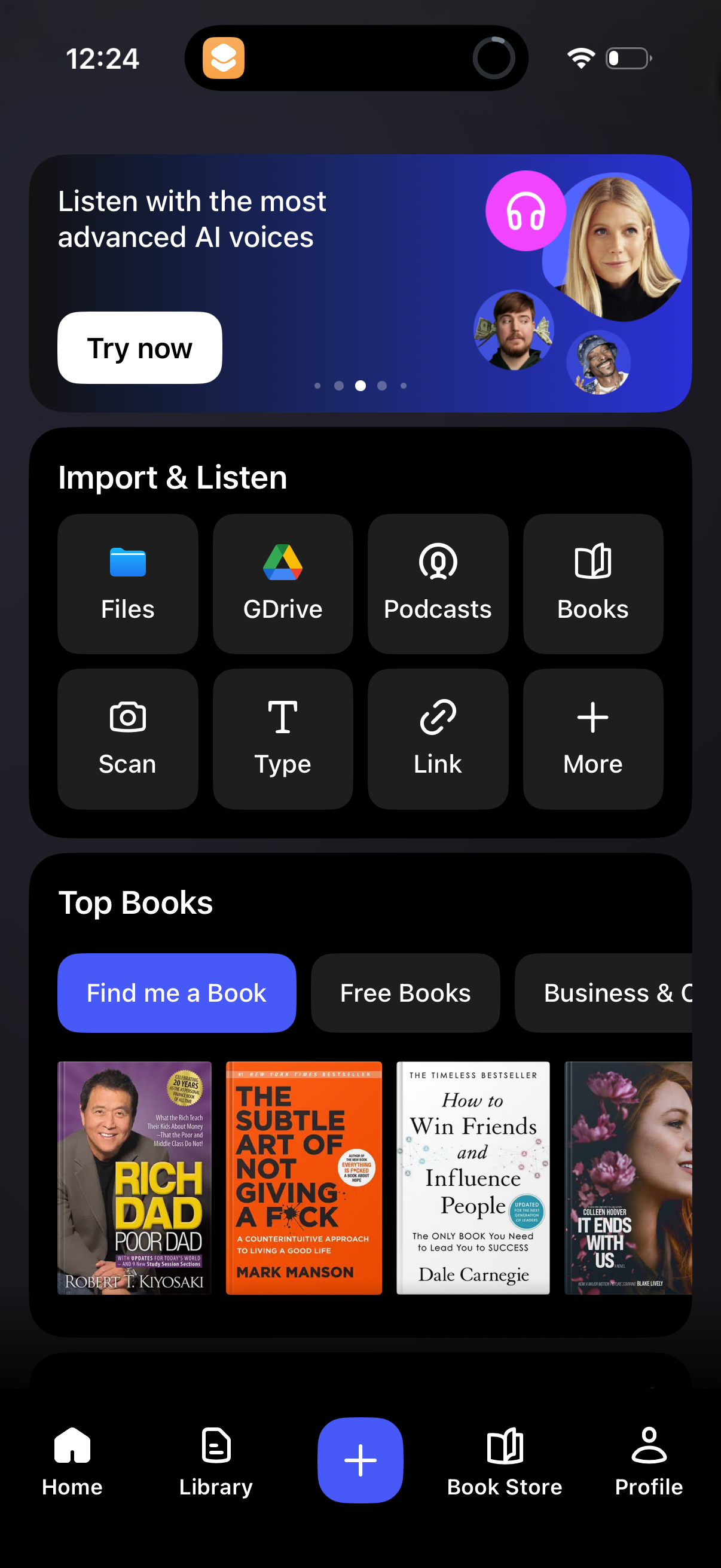Tap the search bar at the top
Viewport: 721px width, 1568px height.
(x=360, y=58)
